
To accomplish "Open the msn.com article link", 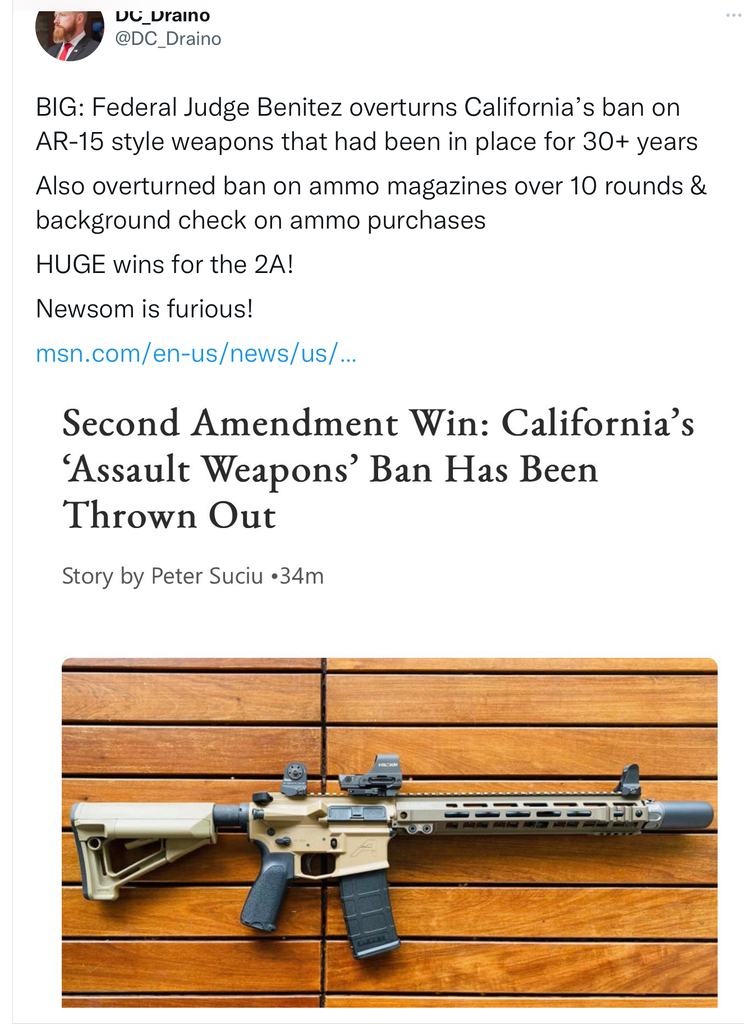I will 195,354.
